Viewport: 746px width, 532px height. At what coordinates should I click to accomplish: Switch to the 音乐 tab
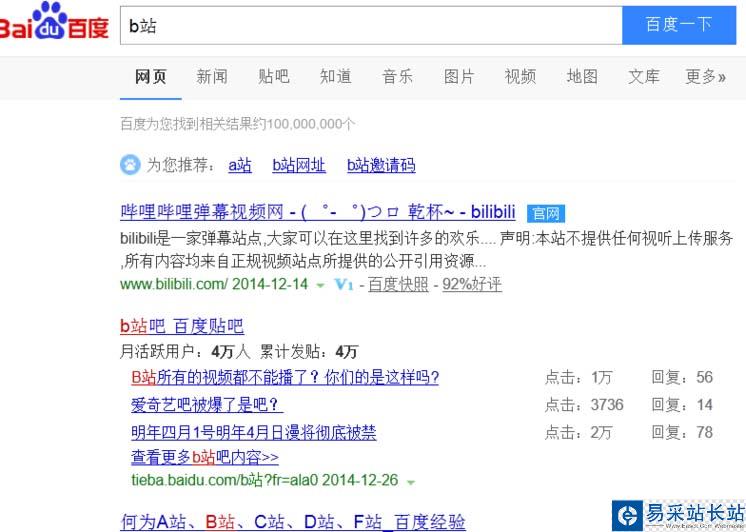(x=397, y=77)
